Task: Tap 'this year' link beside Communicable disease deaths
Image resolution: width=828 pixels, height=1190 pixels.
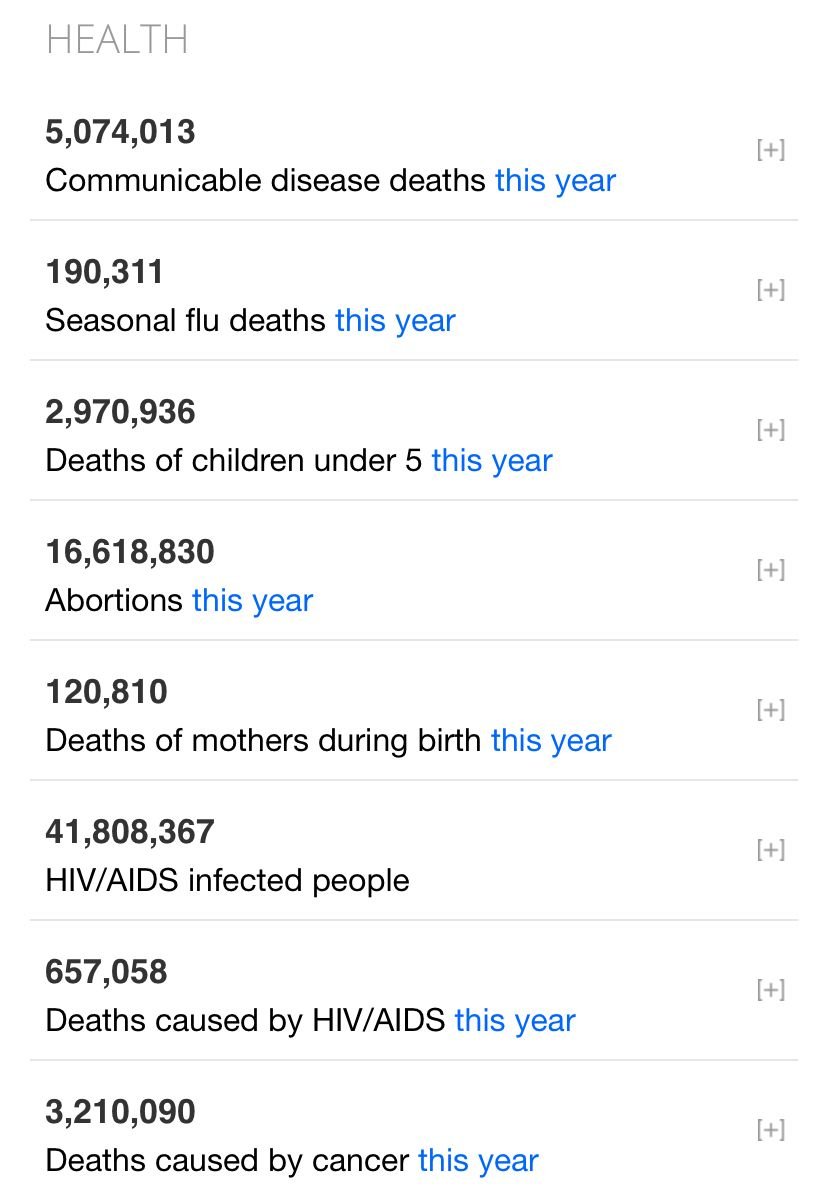Action: pos(555,181)
